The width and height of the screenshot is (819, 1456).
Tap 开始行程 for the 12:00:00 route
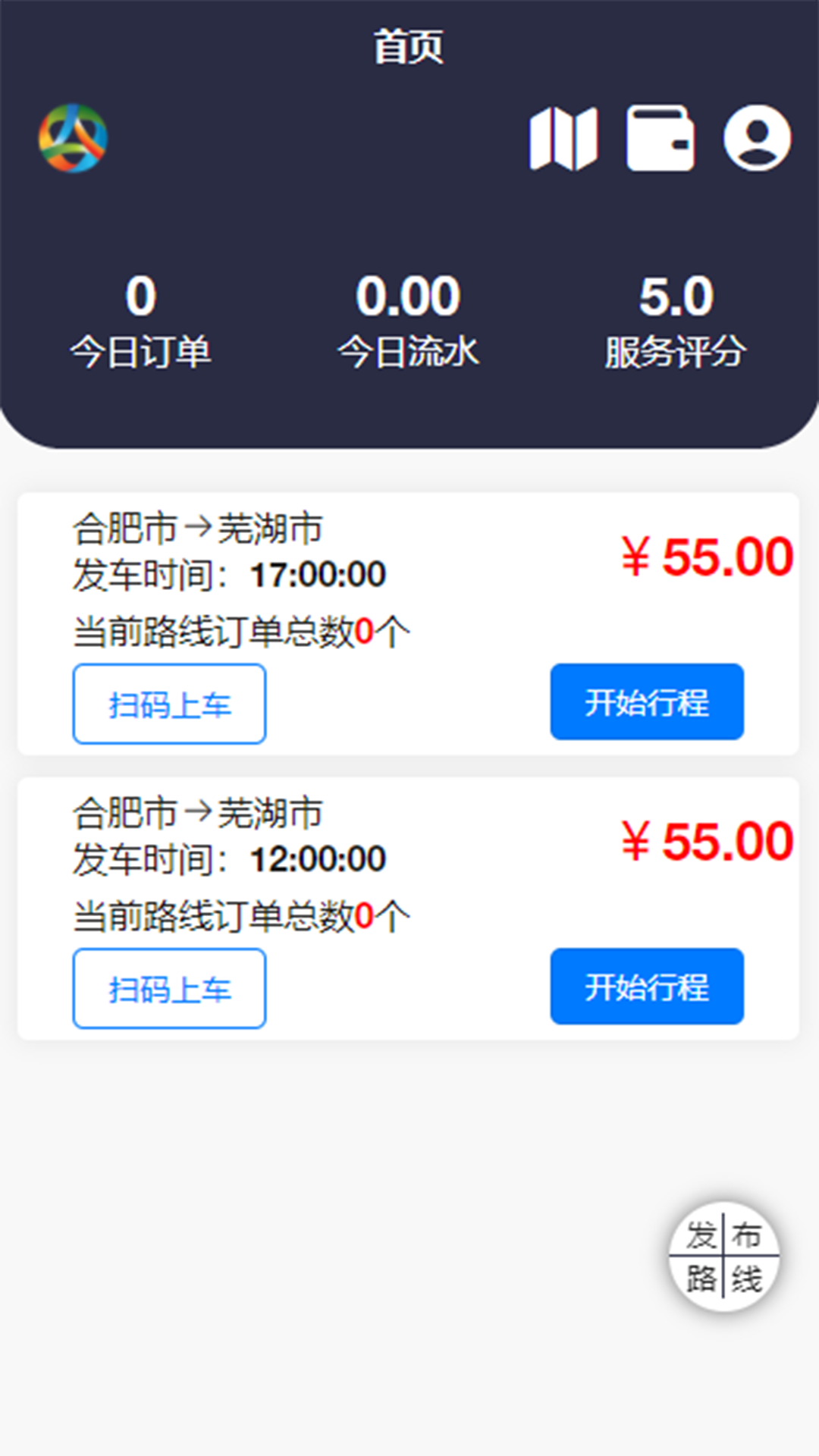pos(647,986)
